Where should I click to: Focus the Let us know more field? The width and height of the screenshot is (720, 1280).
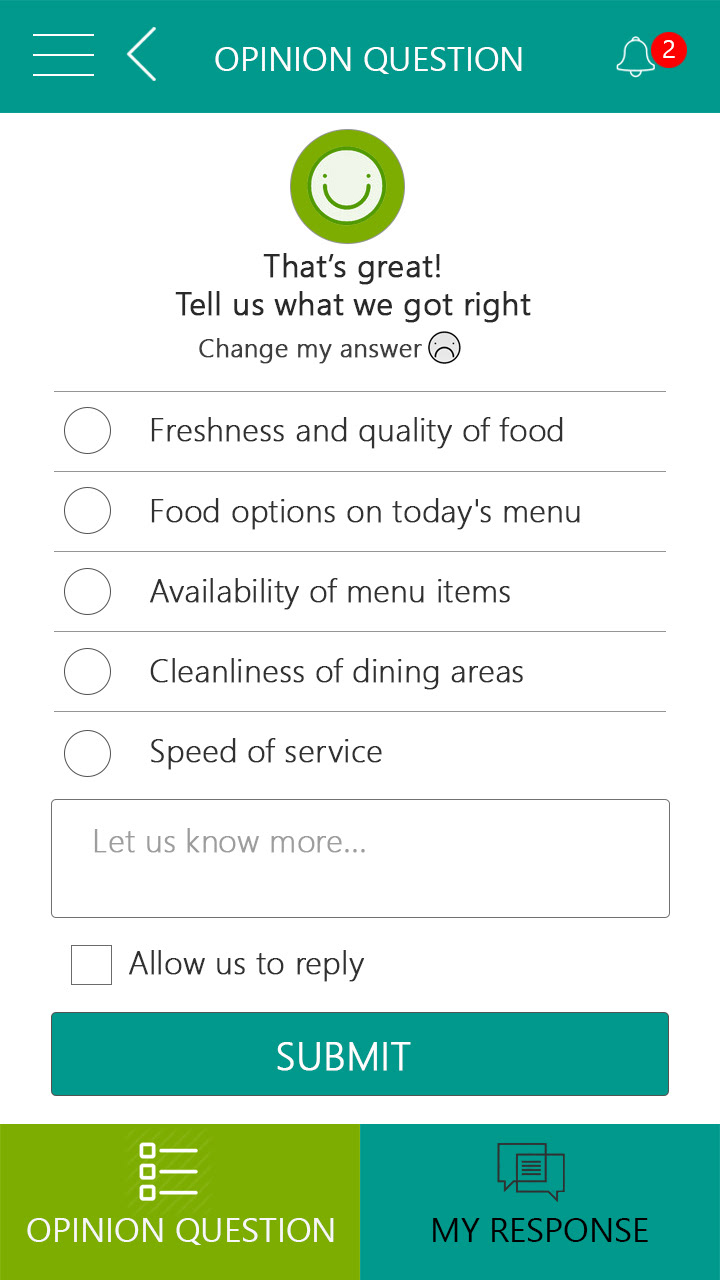[360, 858]
